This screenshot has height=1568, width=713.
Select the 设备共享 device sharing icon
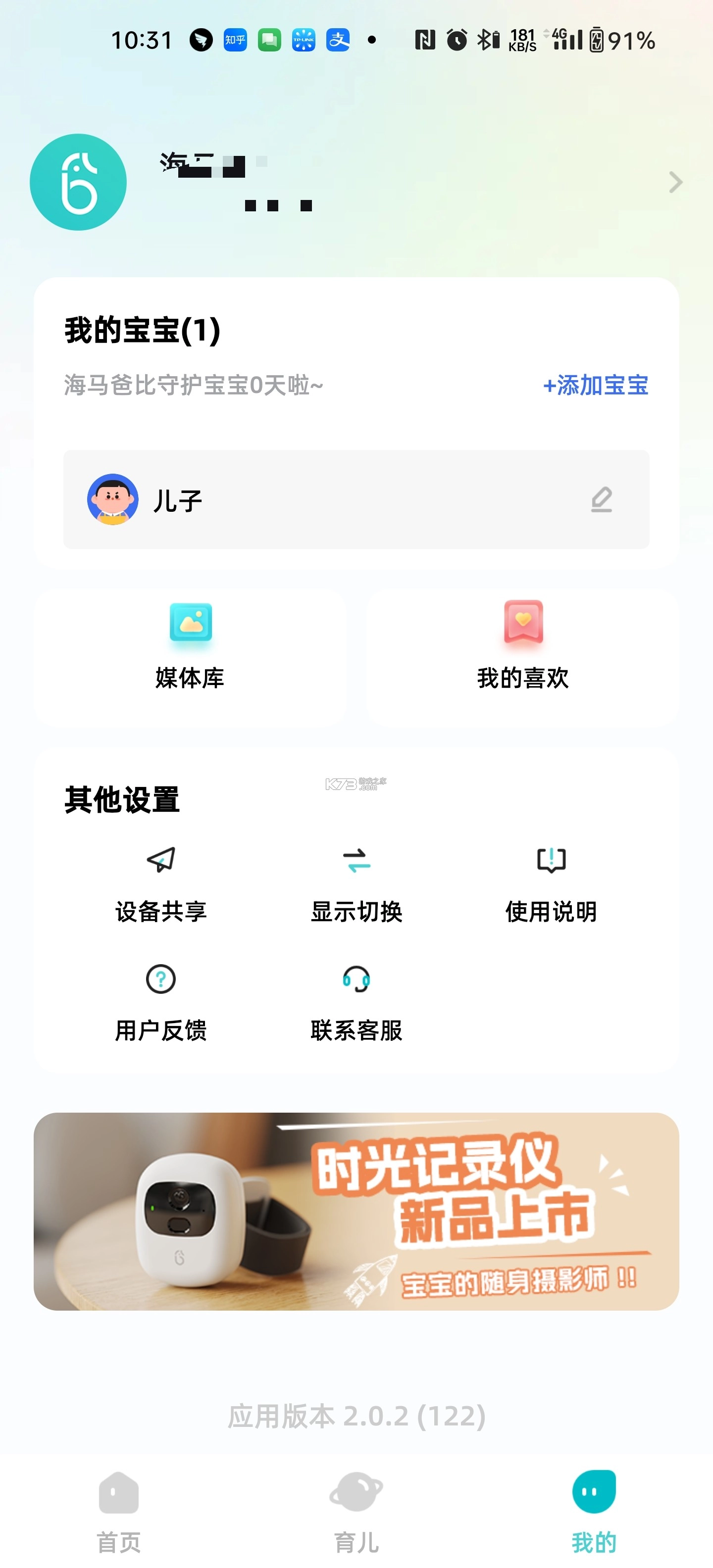point(161,861)
